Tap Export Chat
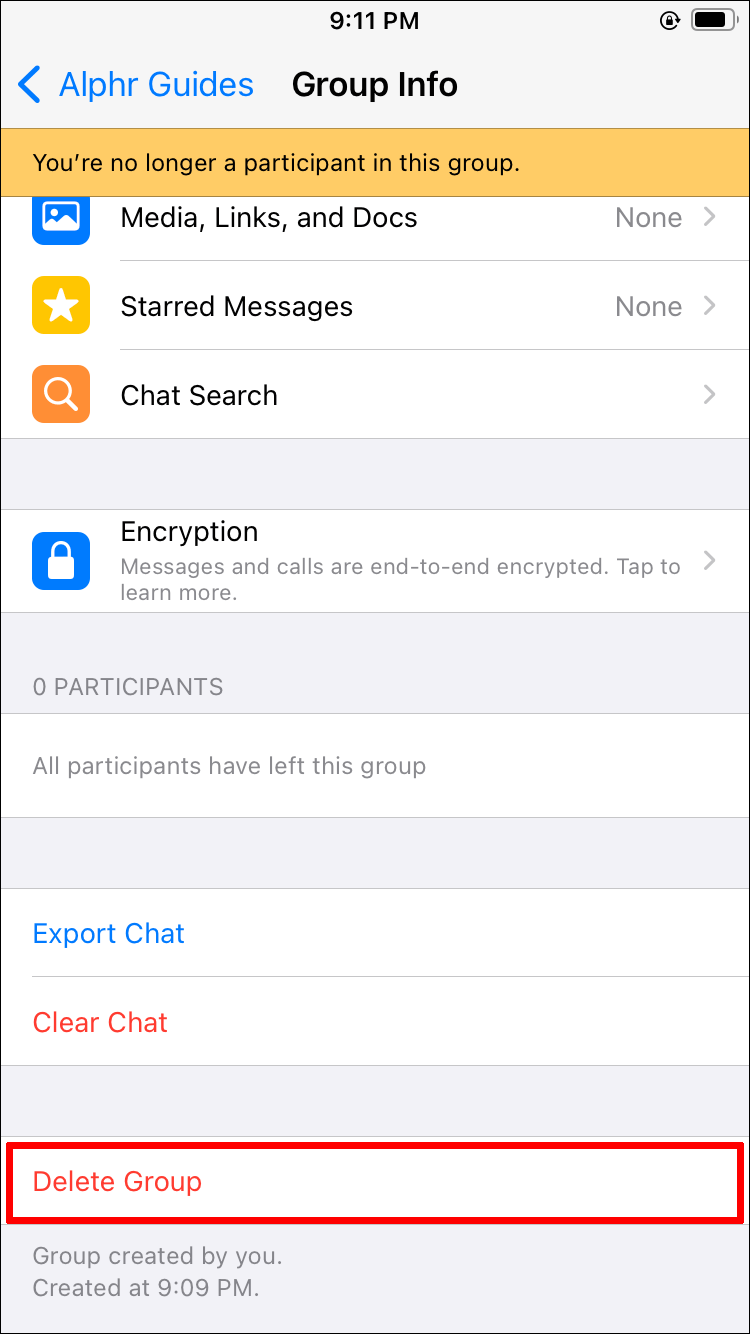This screenshot has height=1334, width=750. pos(375,933)
